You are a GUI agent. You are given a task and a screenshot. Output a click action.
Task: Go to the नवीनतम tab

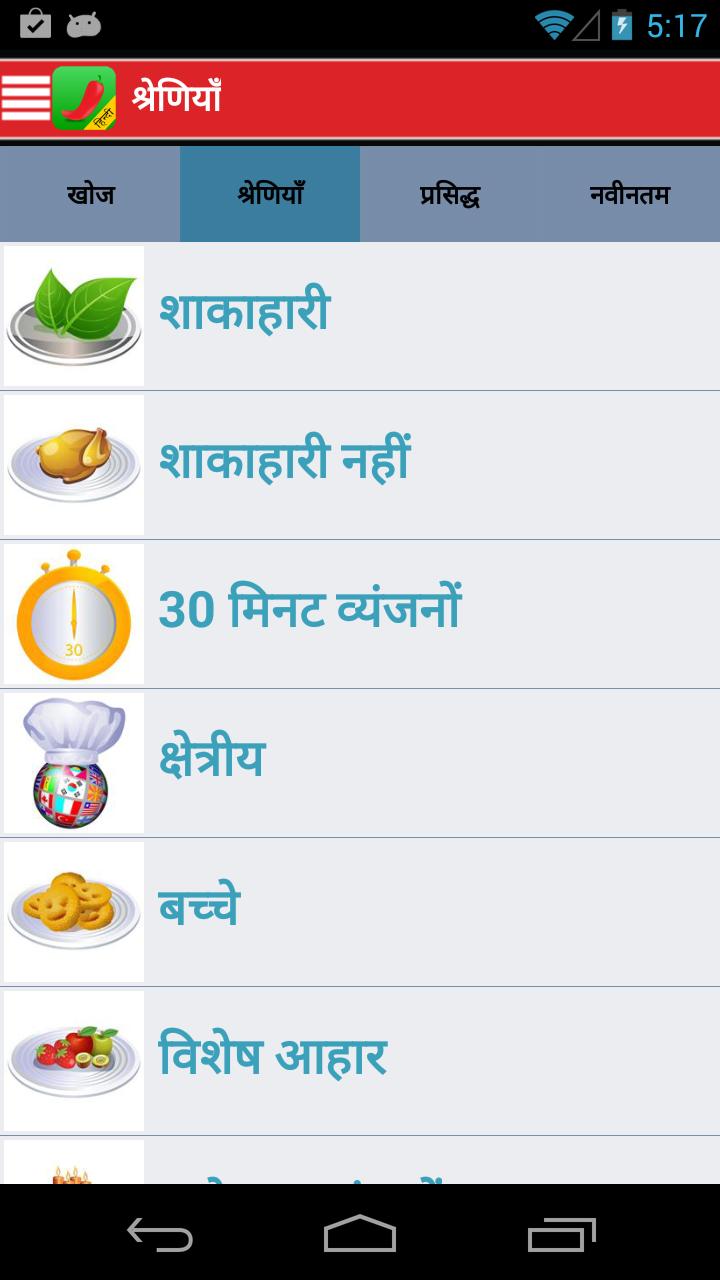coord(630,195)
